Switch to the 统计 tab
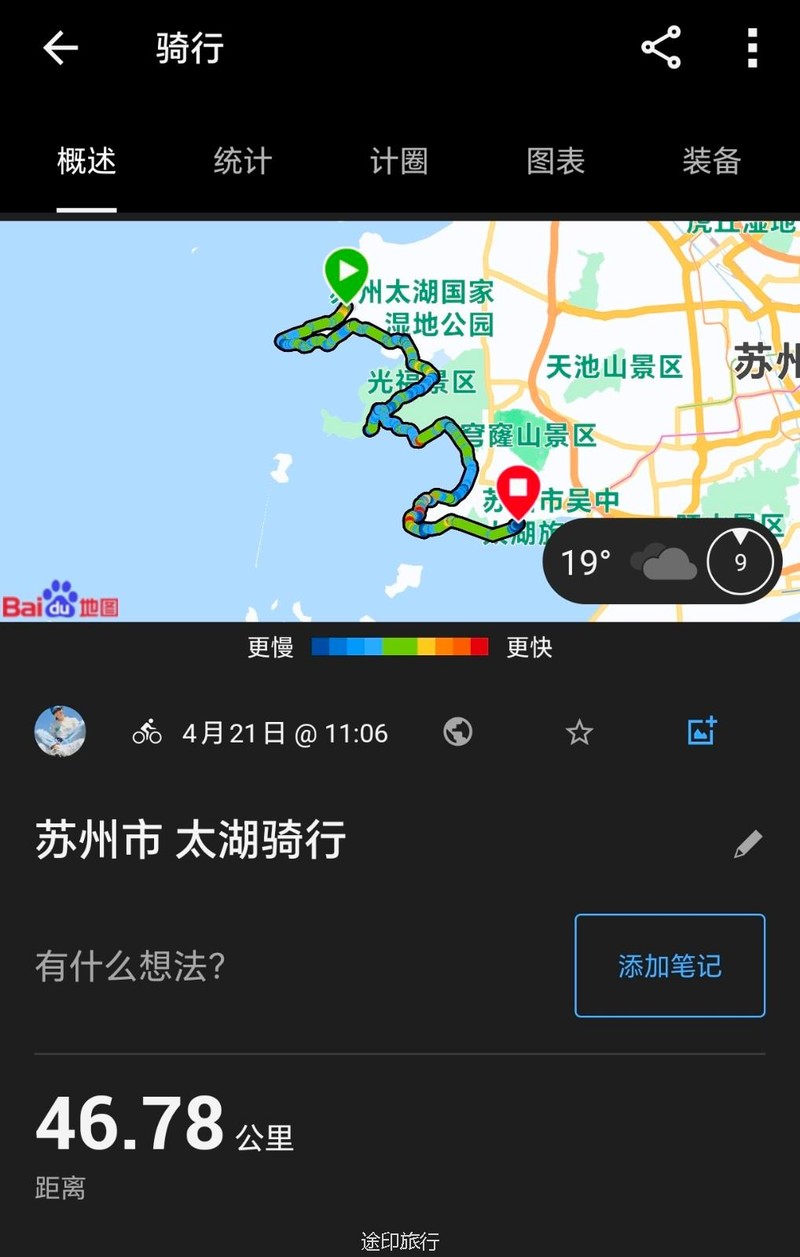This screenshot has height=1257, width=800. point(243,161)
